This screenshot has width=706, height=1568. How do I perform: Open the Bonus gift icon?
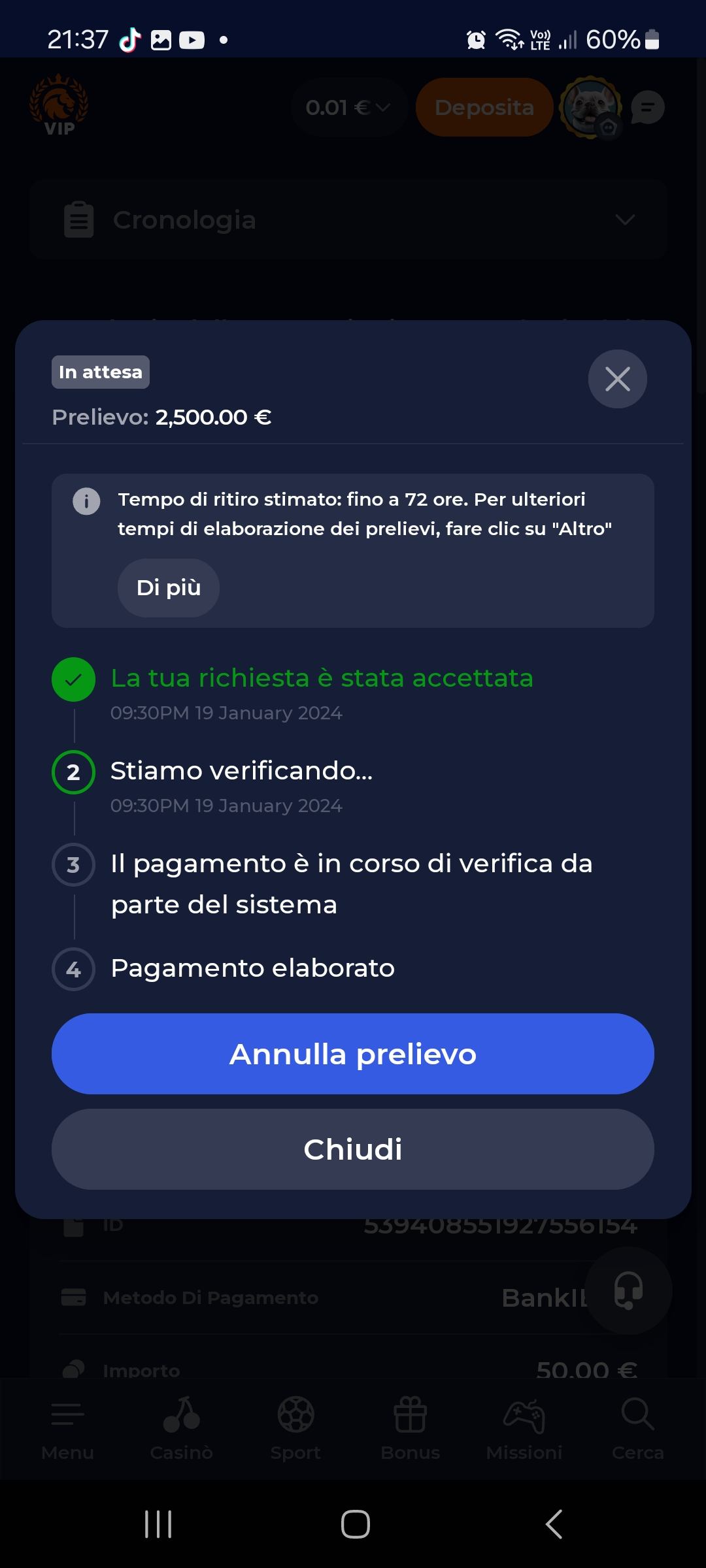(410, 1413)
